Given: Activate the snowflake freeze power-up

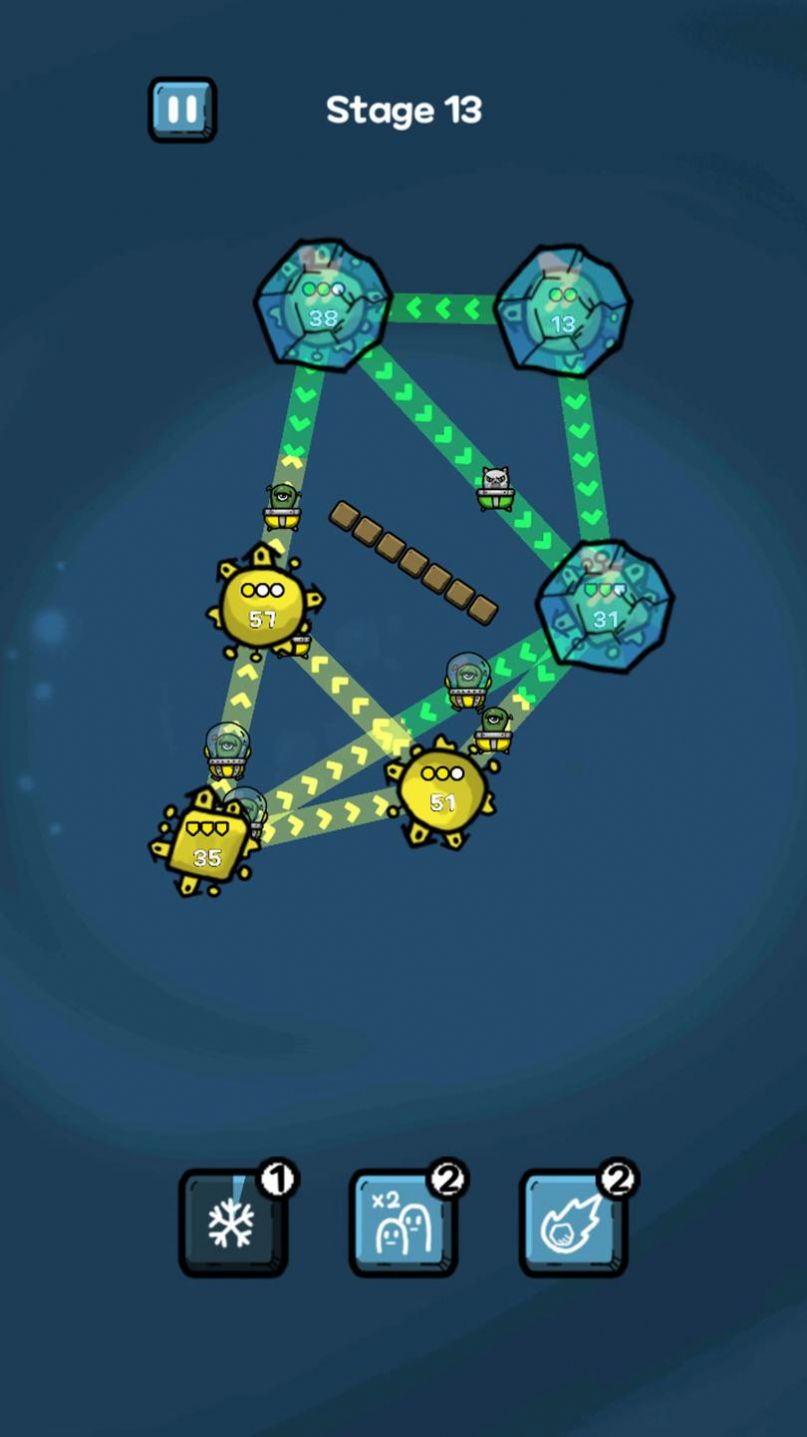Looking at the screenshot, I should click(x=233, y=1223).
